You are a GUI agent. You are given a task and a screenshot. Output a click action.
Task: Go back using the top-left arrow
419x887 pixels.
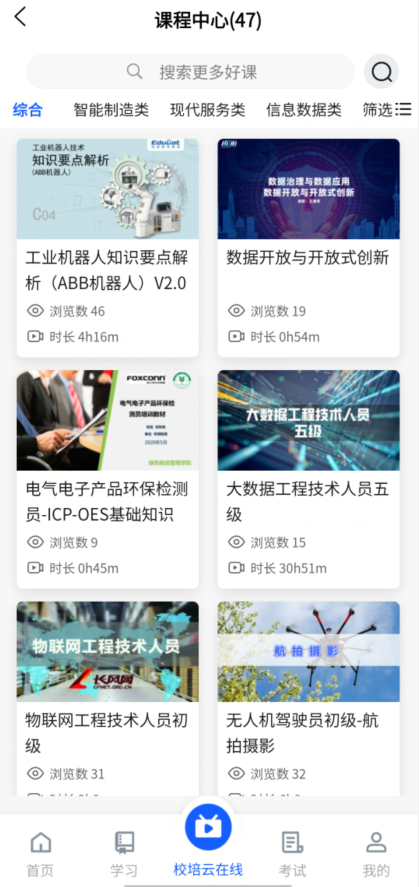20,17
